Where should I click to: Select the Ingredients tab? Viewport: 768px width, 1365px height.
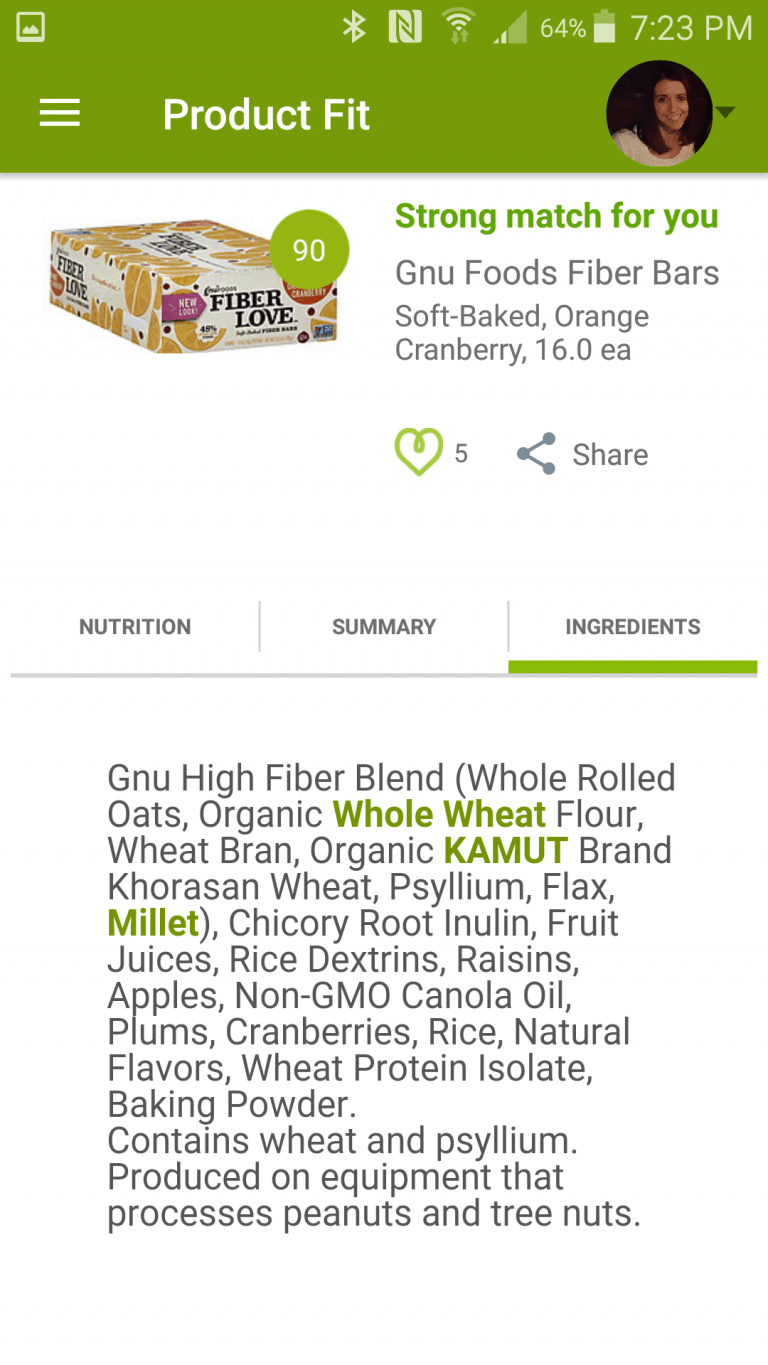click(633, 627)
